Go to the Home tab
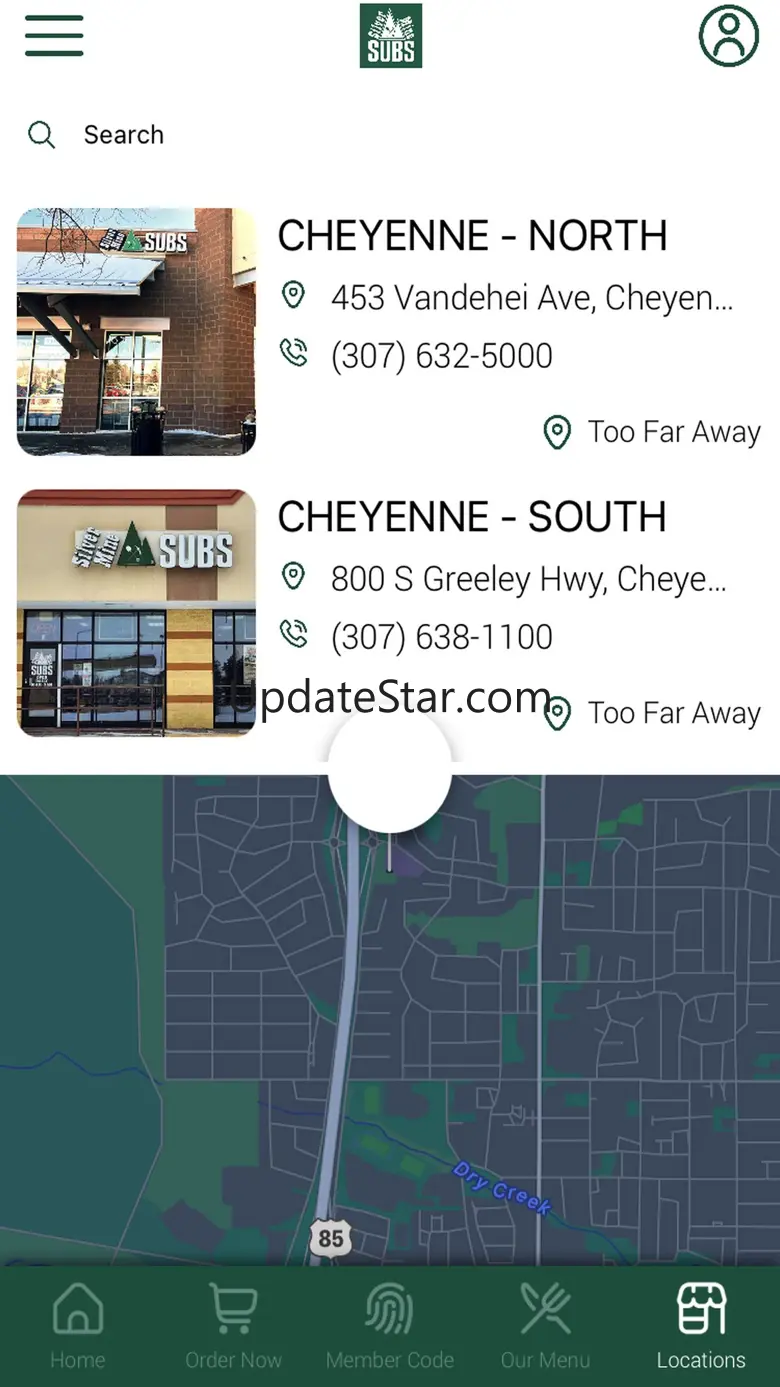The image size is (780, 1387). [x=78, y=1327]
